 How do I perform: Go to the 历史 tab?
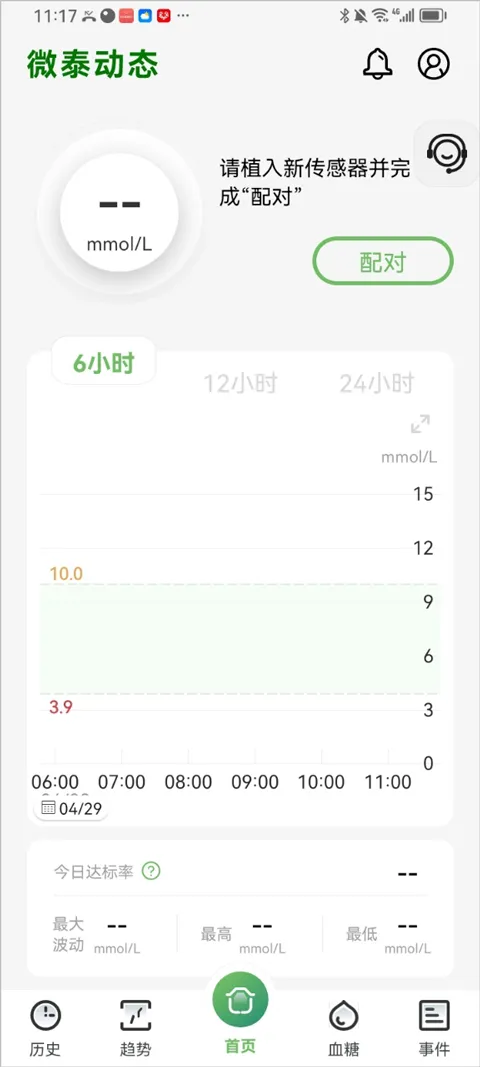click(x=45, y=1028)
